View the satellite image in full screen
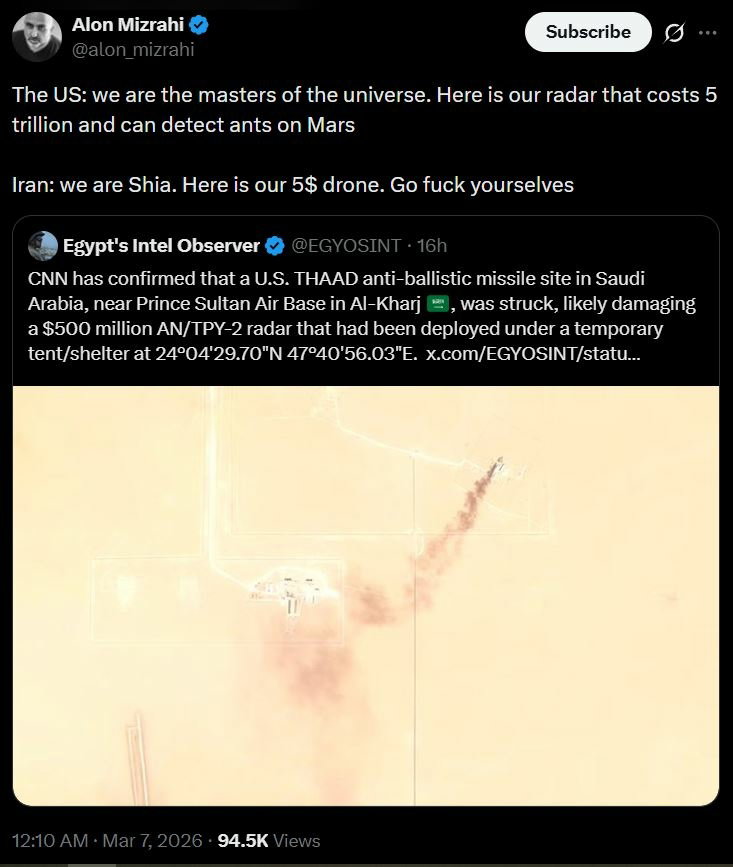The image size is (733, 867). [x=366, y=596]
